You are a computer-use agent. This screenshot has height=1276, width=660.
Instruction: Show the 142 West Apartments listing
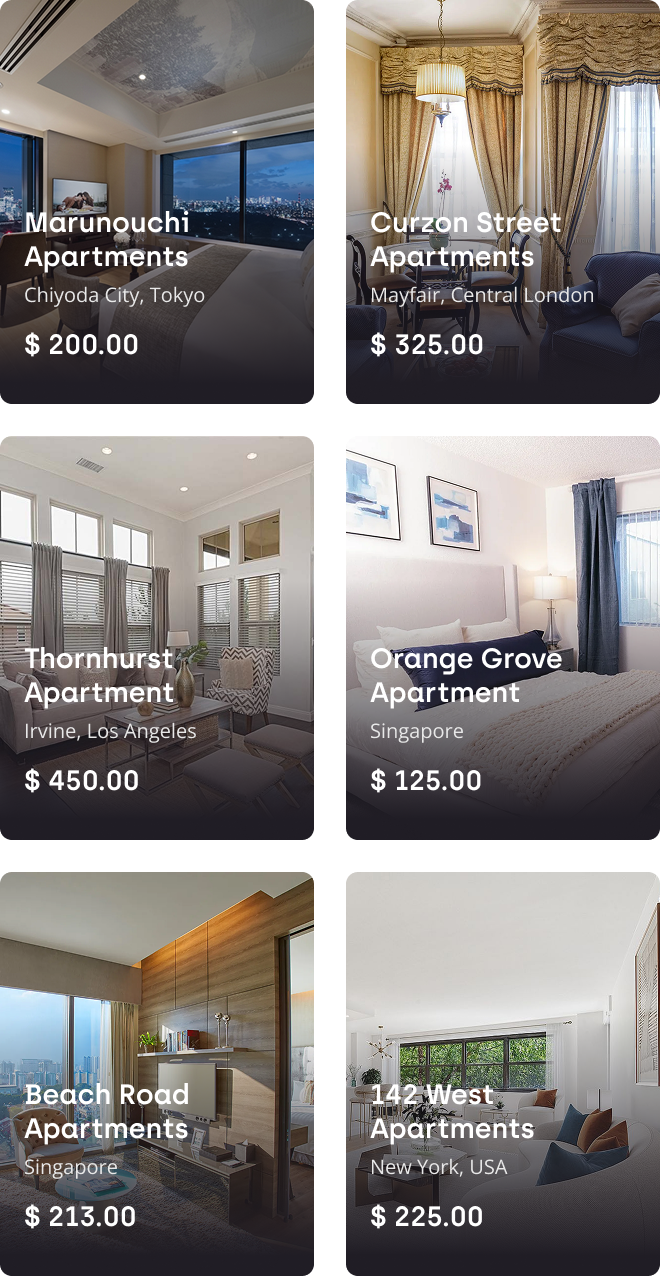pos(502,1073)
